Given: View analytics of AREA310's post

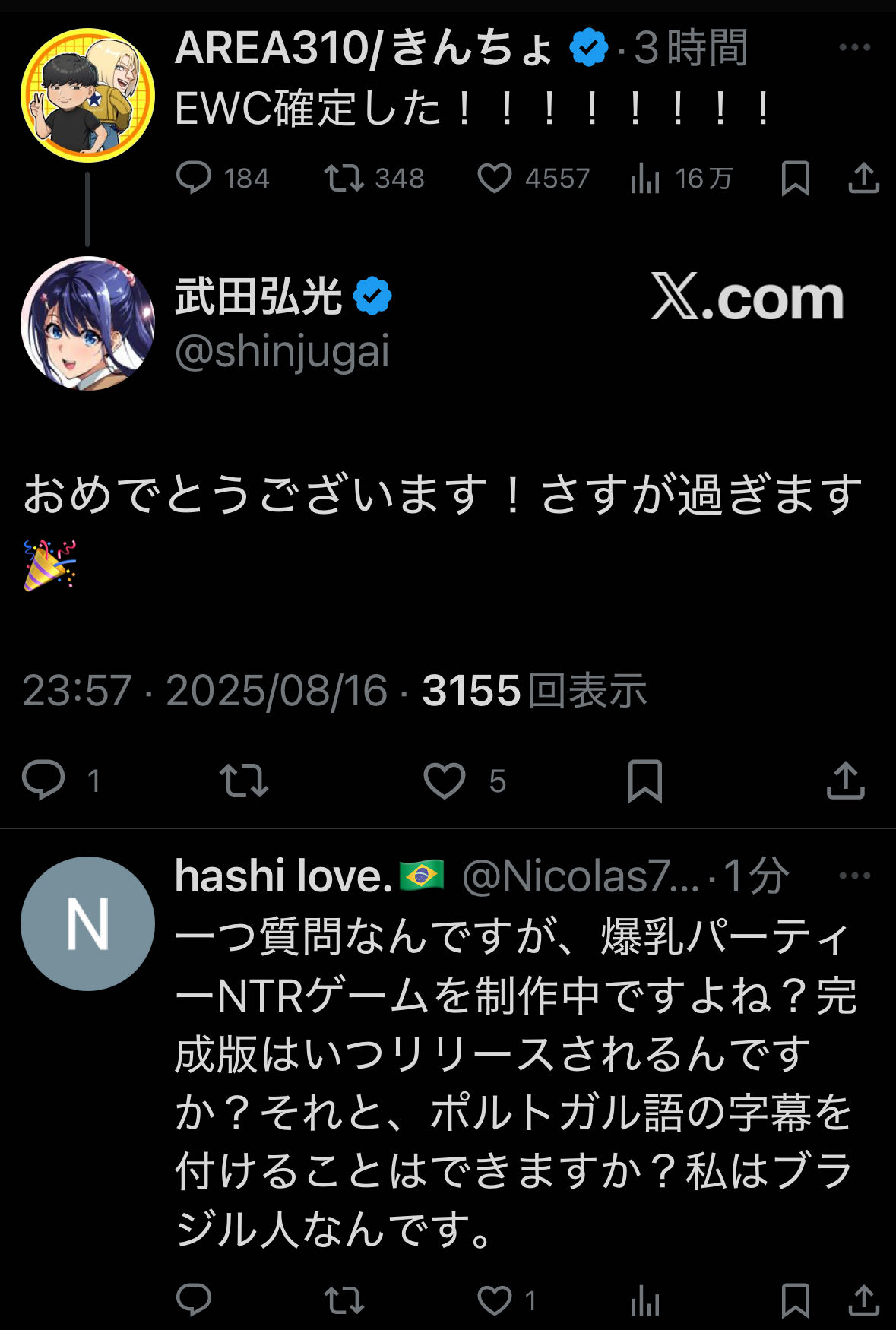Looking at the screenshot, I should [x=644, y=179].
